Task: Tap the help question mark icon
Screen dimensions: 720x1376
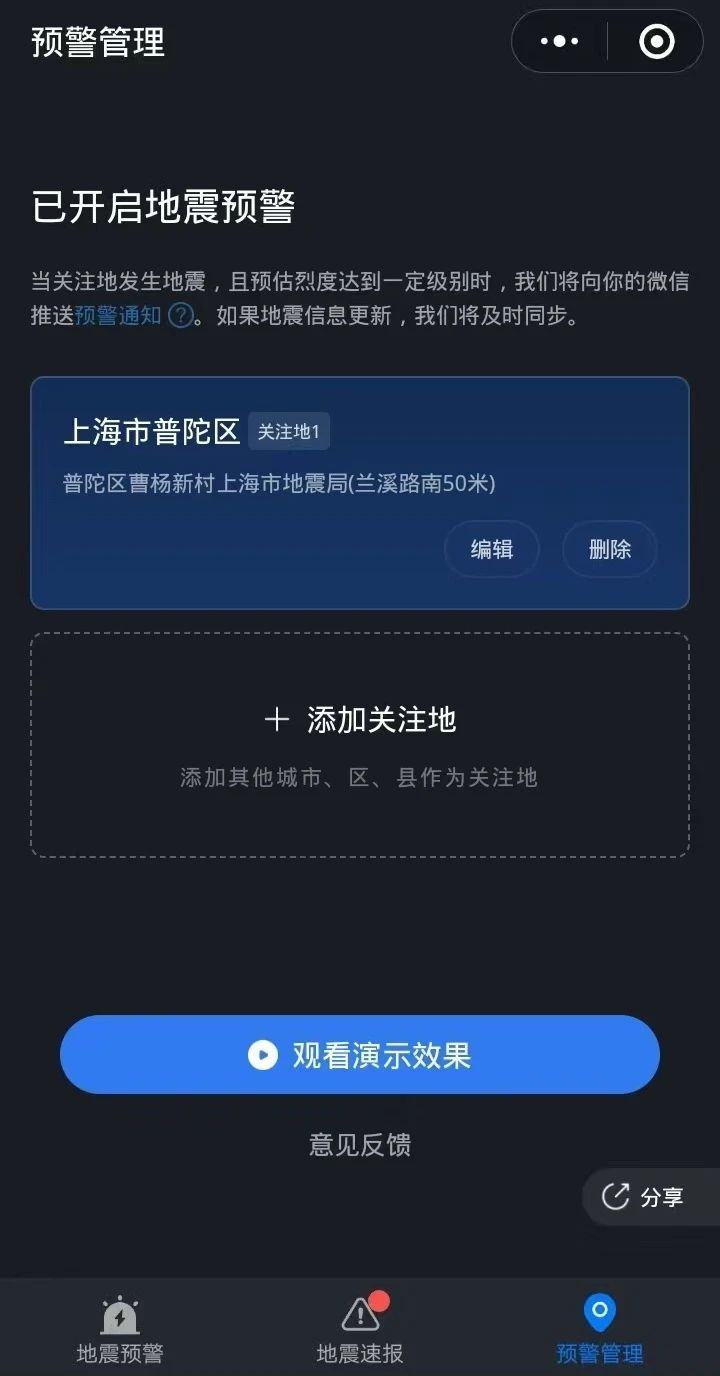Action: tap(180, 316)
